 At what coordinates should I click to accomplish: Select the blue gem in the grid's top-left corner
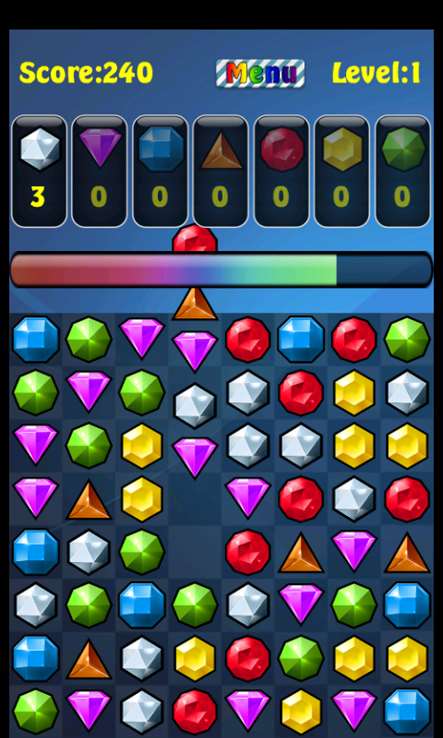[36, 339]
